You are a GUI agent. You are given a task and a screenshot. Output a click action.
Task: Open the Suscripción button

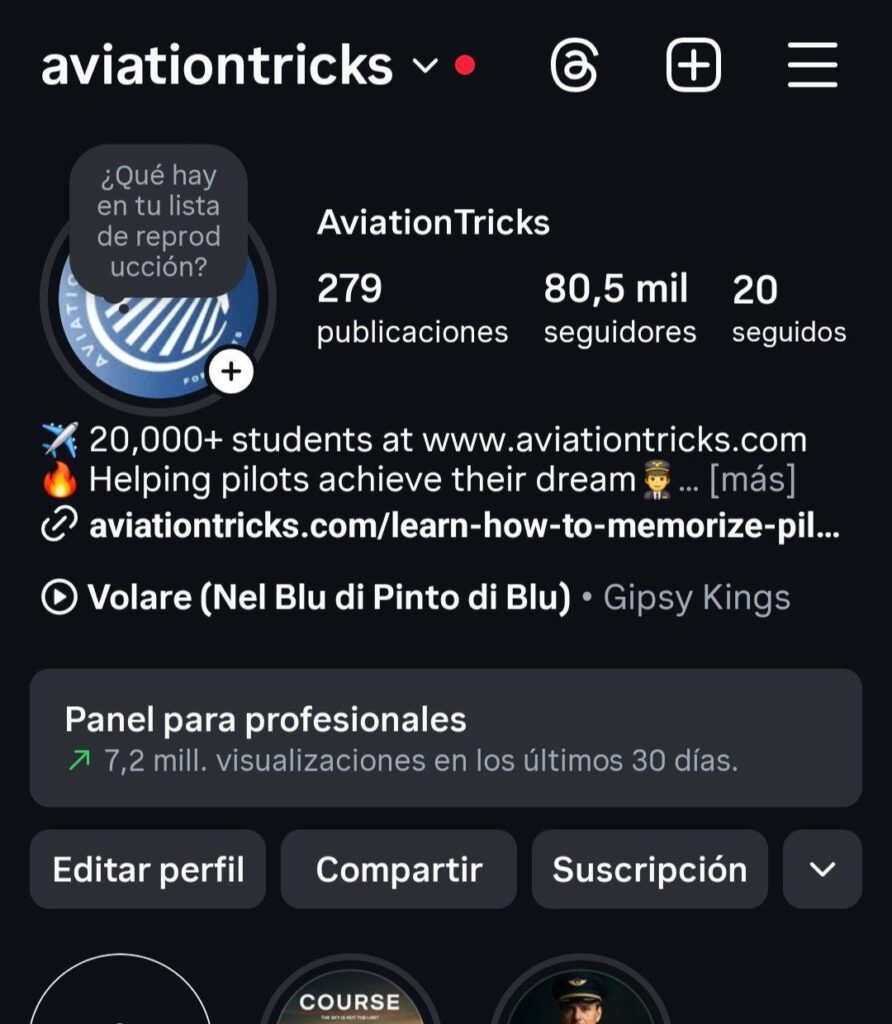(649, 869)
